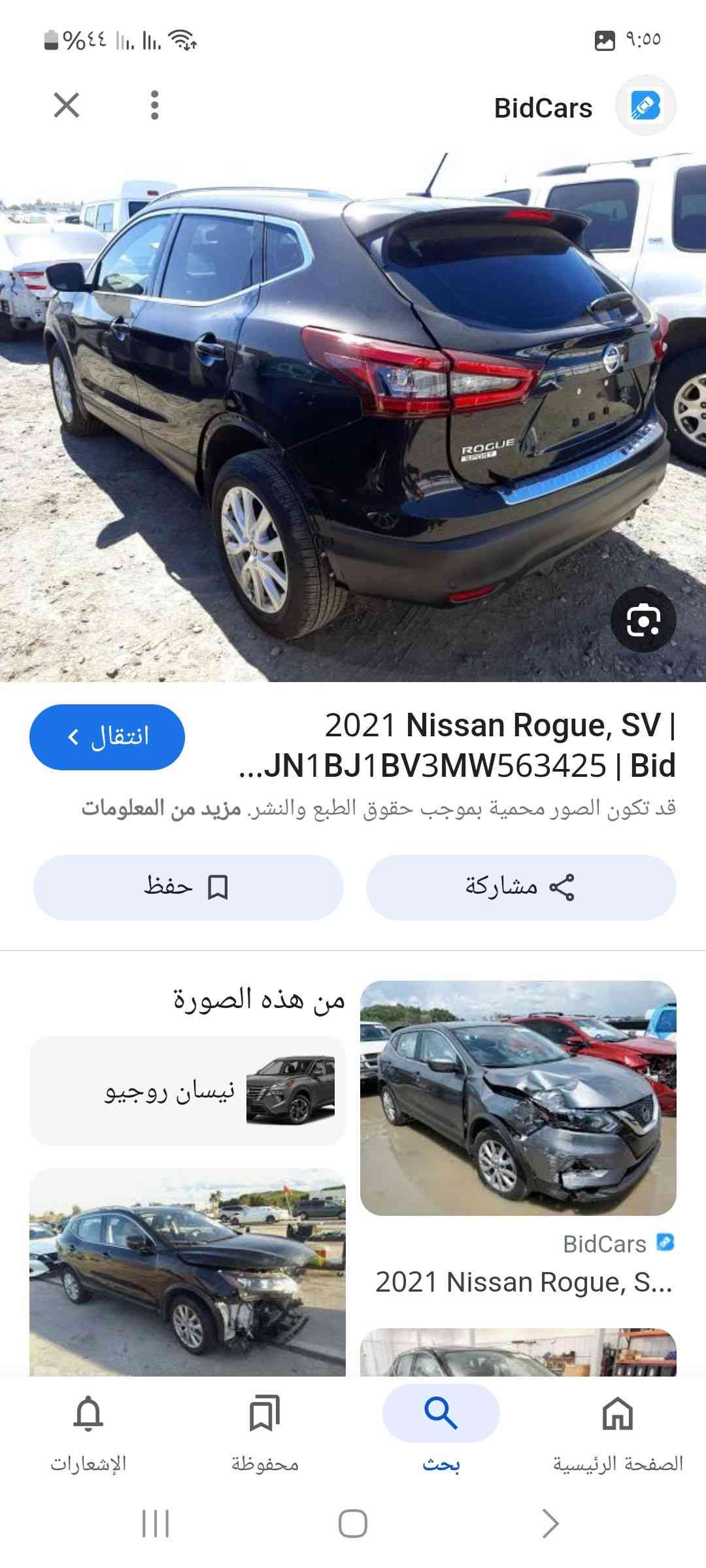
Task: Close the image viewer with the X
Action: pos(66,105)
